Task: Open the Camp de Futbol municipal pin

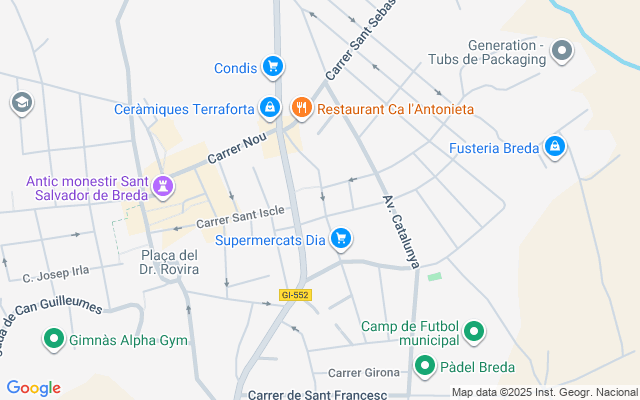Action: coord(475,332)
